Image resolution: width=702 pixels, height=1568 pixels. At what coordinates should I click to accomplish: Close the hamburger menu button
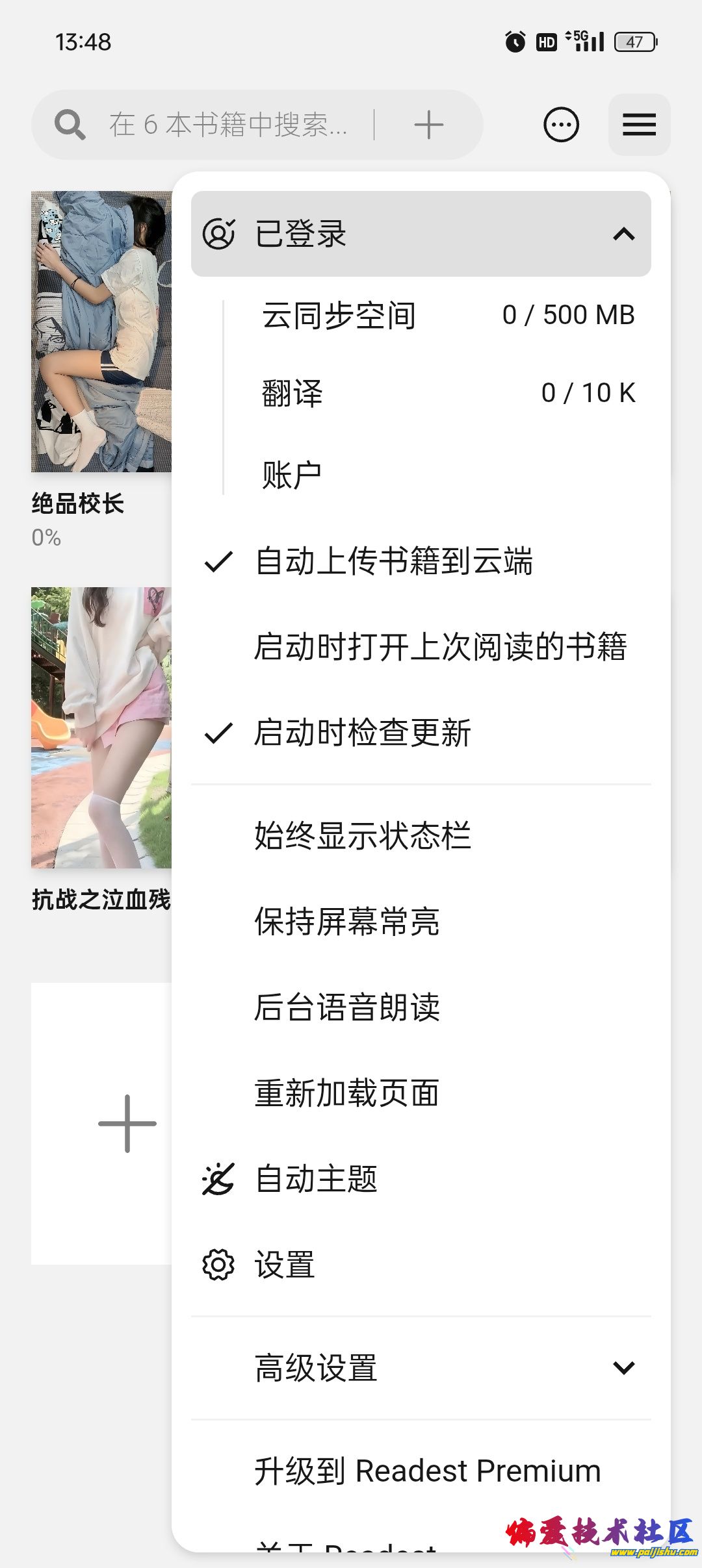point(639,125)
